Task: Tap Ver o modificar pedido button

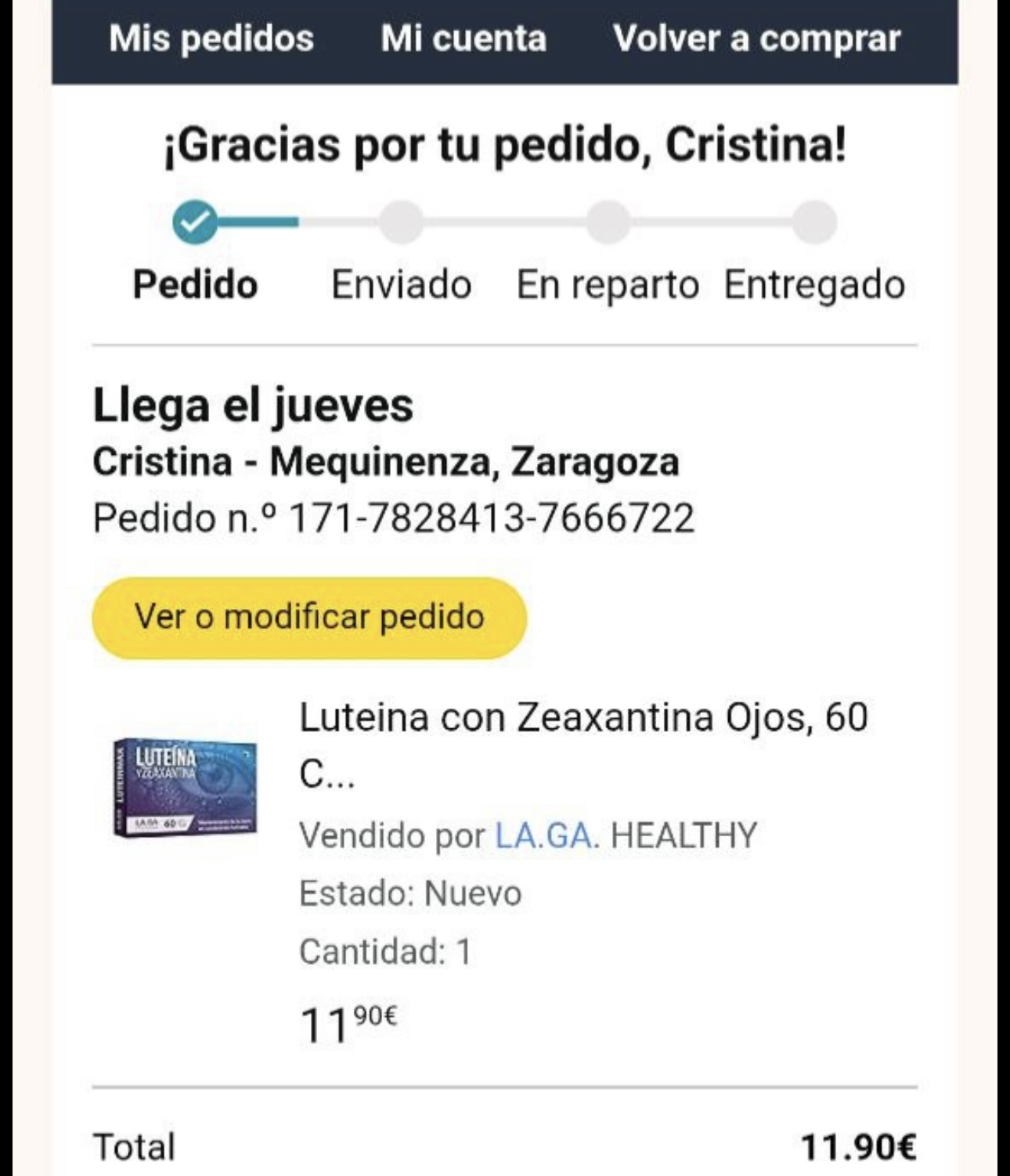Action: [309, 618]
